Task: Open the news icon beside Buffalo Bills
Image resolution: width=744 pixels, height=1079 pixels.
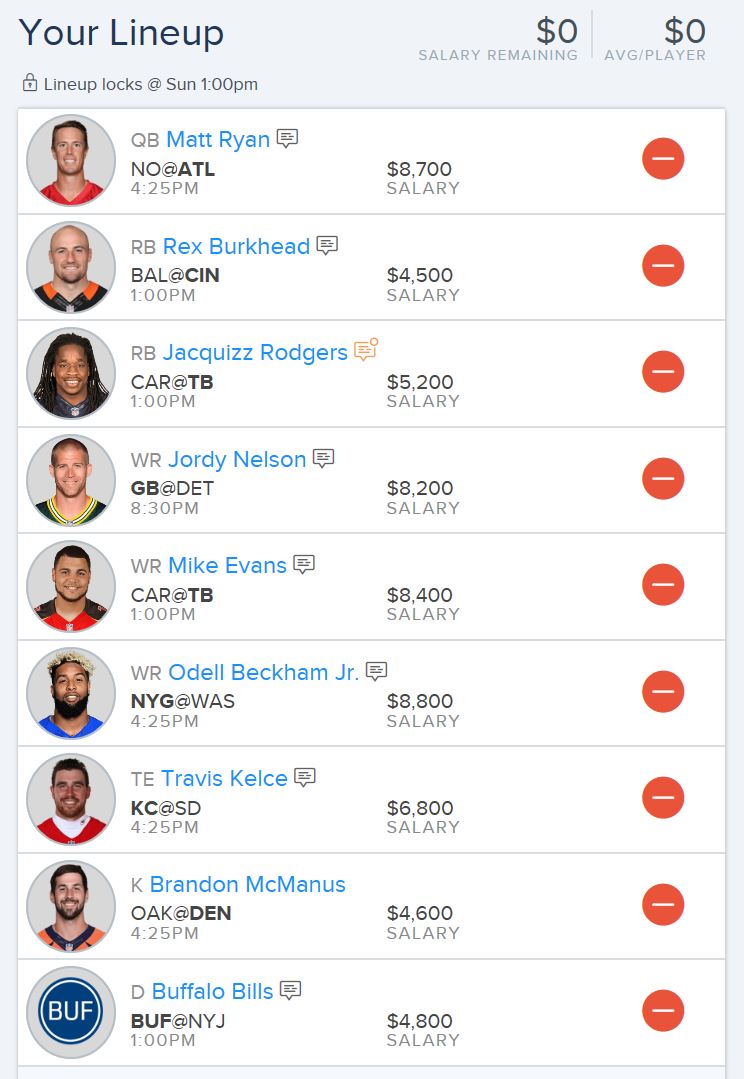Action: (290, 991)
